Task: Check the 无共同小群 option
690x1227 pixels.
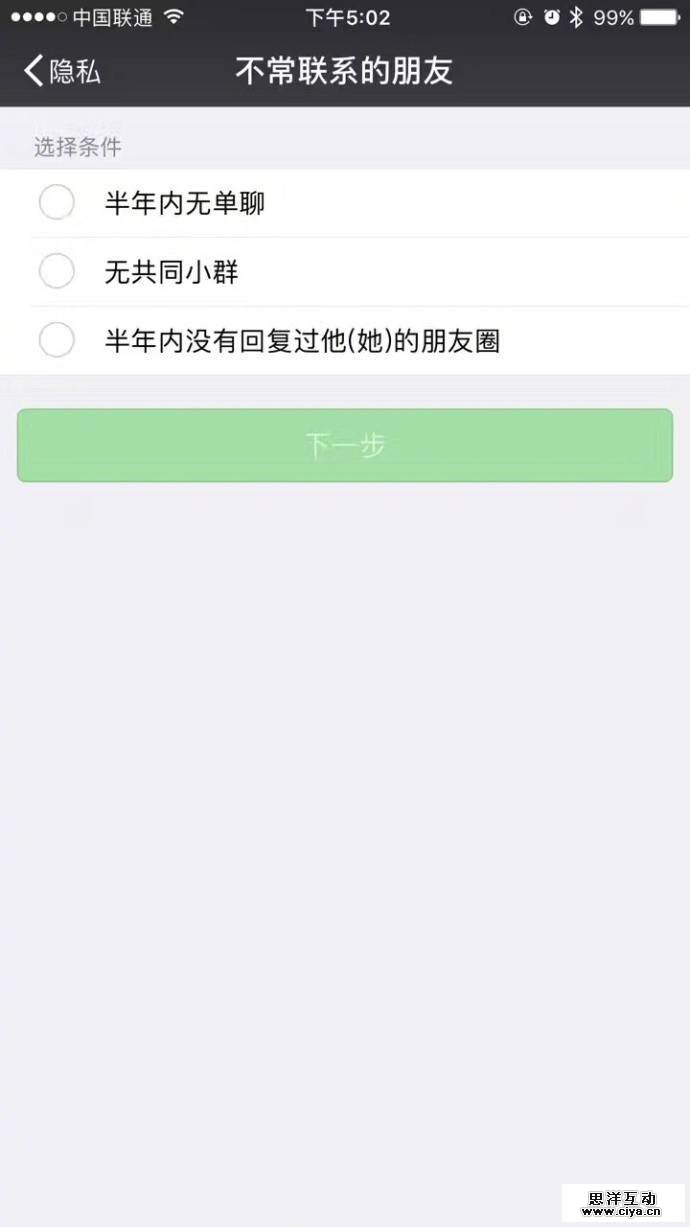Action: click(x=57, y=271)
